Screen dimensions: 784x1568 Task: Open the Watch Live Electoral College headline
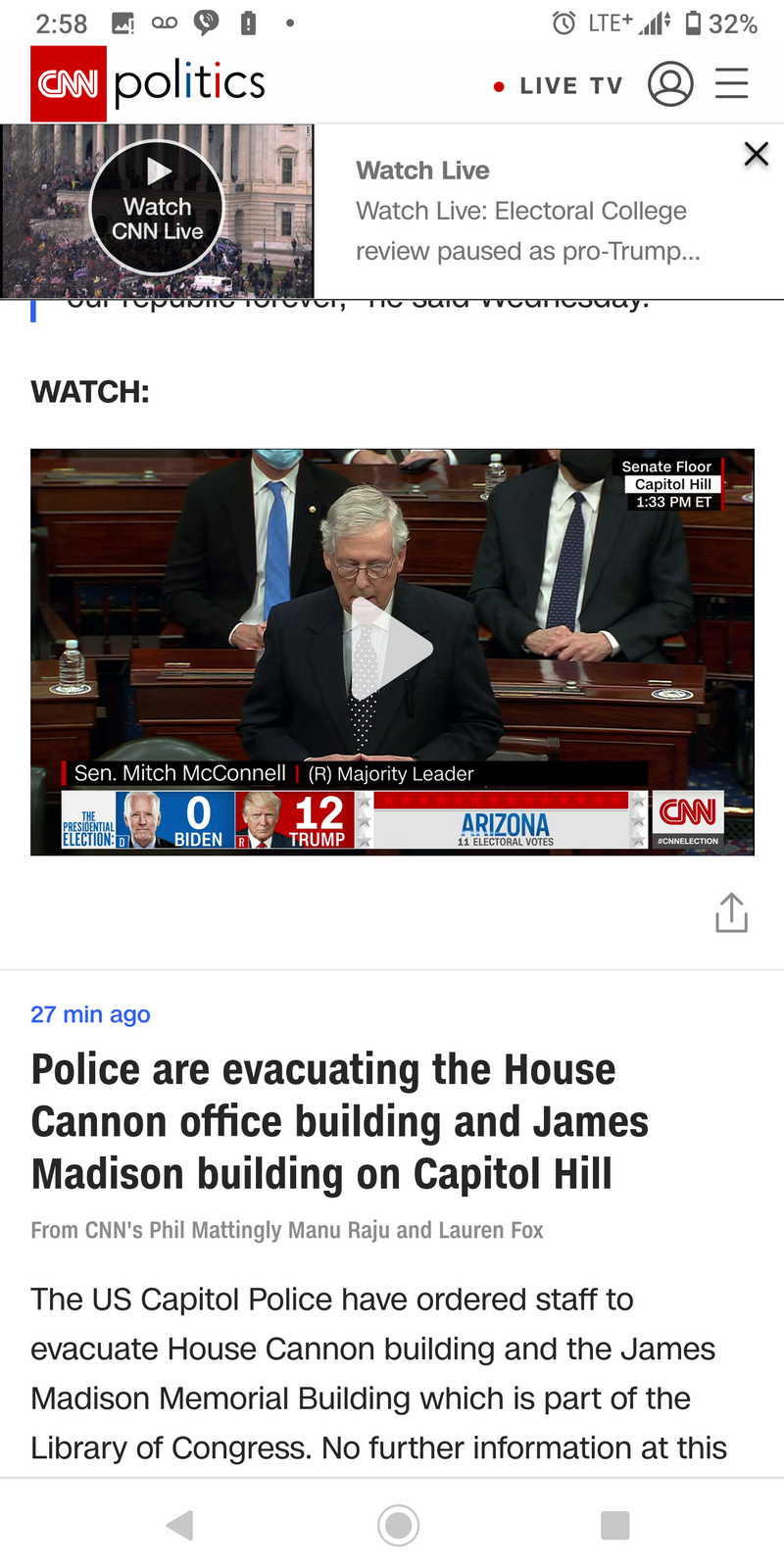tap(528, 231)
